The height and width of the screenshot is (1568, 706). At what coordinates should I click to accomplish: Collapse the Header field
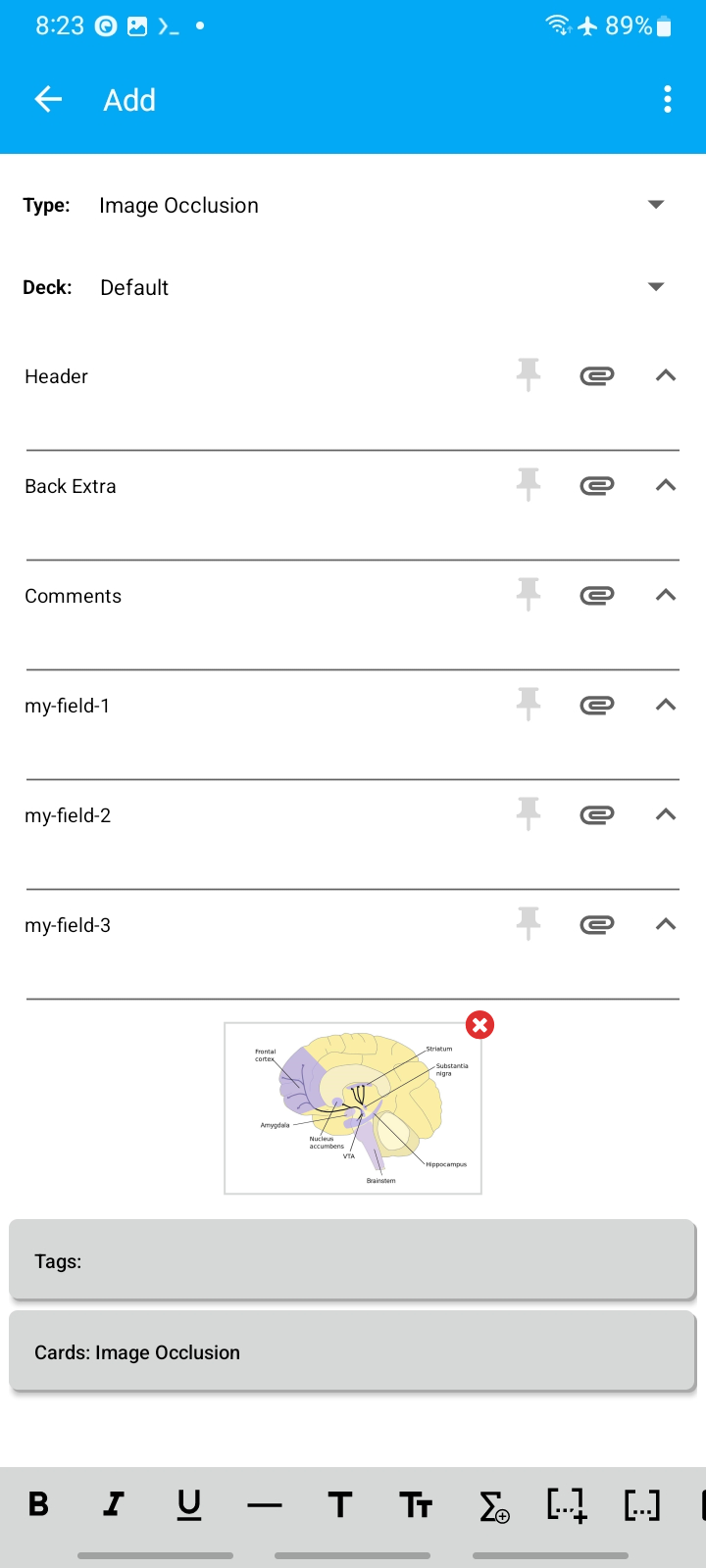coord(666,375)
